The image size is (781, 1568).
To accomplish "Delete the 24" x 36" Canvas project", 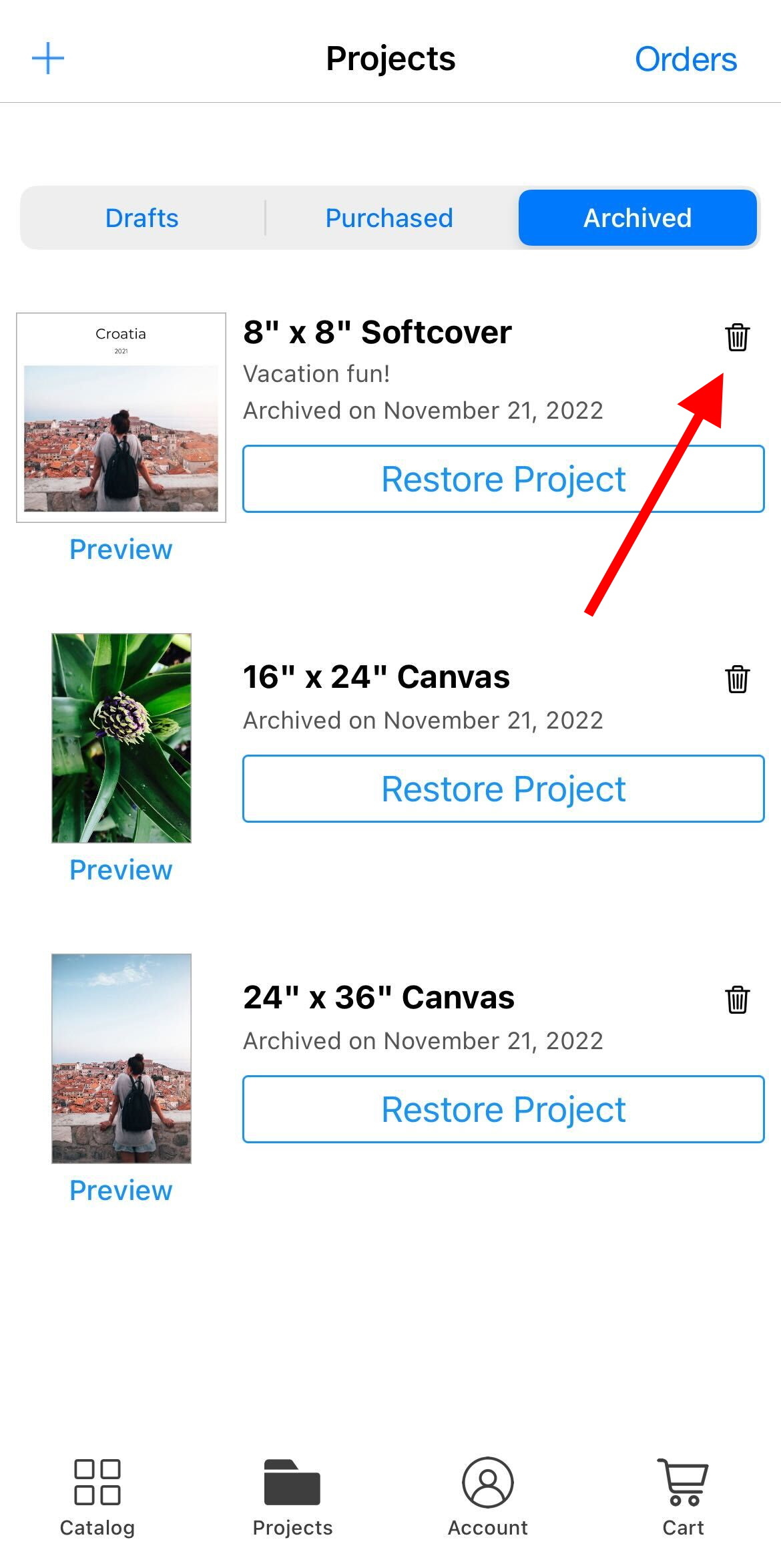I will click(x=737, y=1000).
